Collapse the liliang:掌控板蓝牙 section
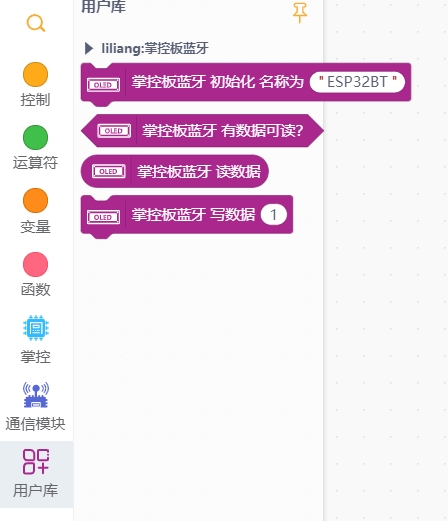Image resolution: width=448 pixels, height=521 pixels. tap(88, 48)
